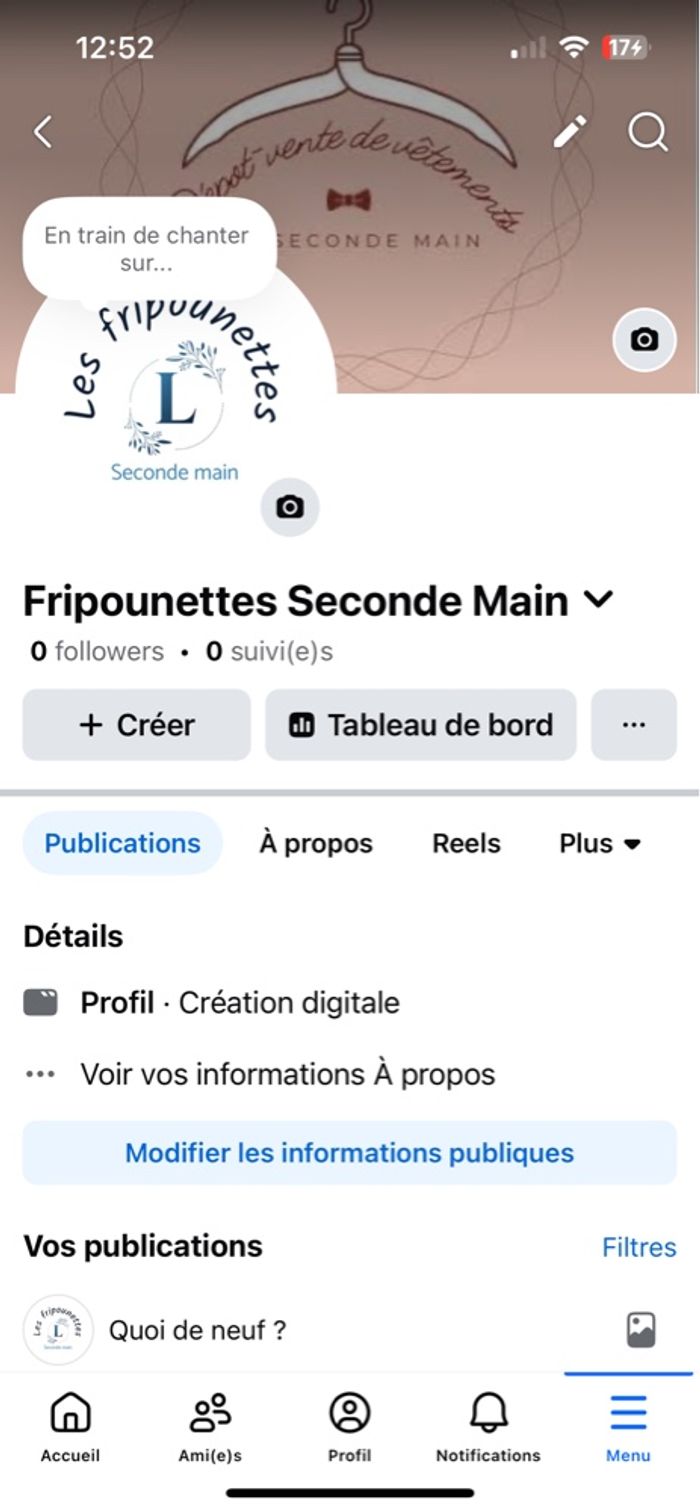
Task: Tap the Créer button
Action: pyautogui.click(x=137, y=725)
